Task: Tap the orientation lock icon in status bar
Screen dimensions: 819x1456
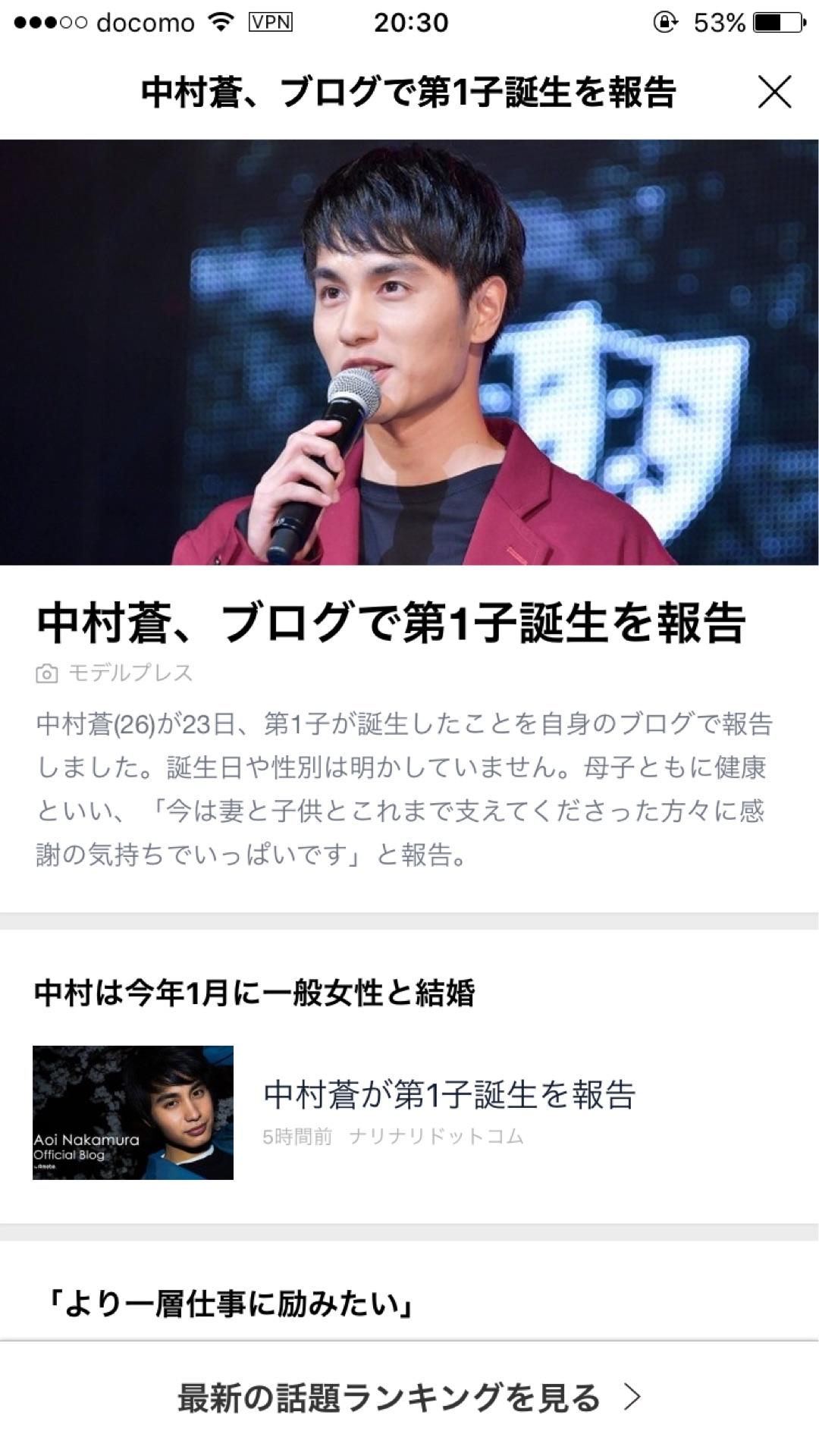Action: [664, 23]
